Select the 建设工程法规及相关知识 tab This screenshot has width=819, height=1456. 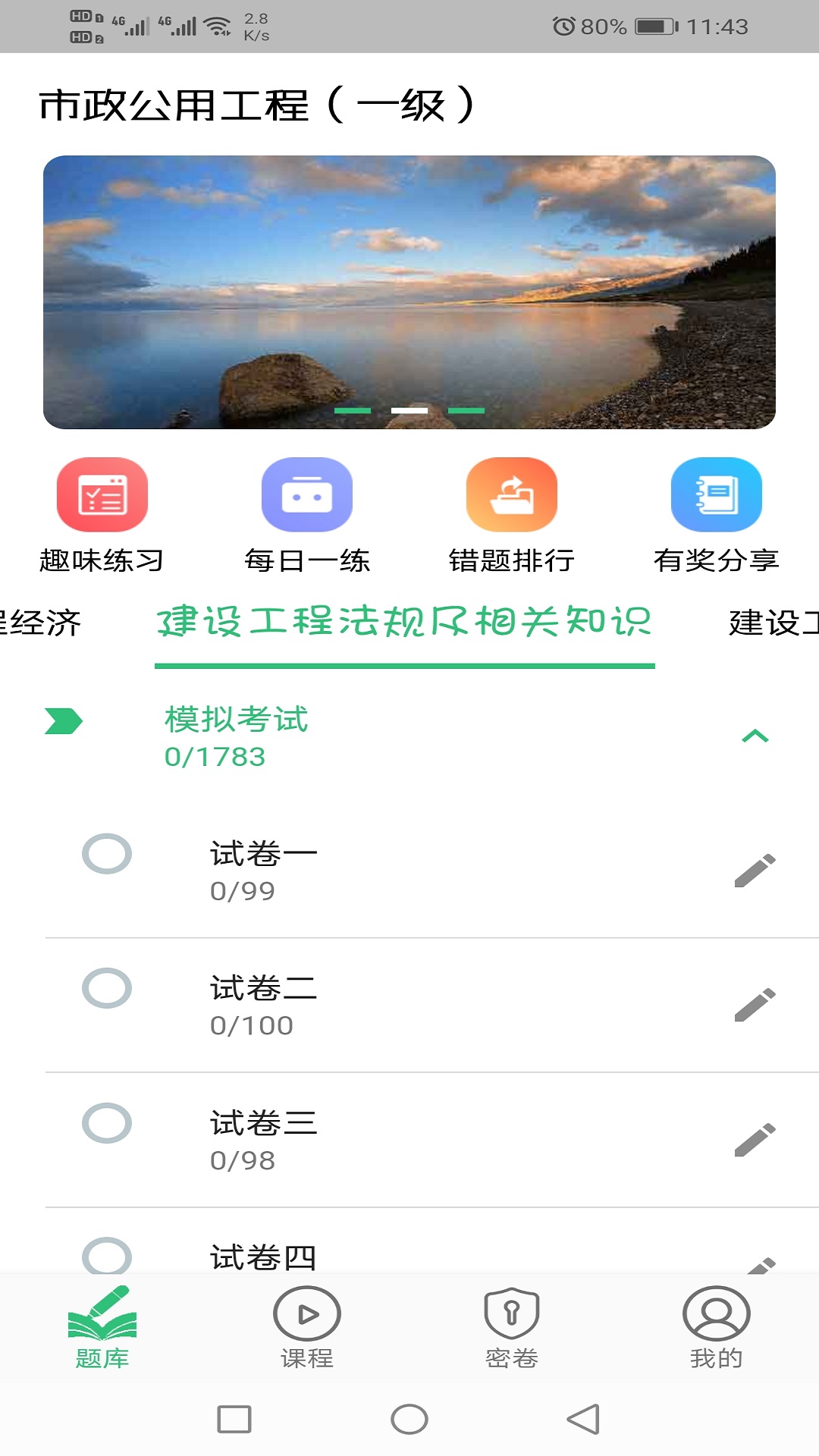[404, 622]
